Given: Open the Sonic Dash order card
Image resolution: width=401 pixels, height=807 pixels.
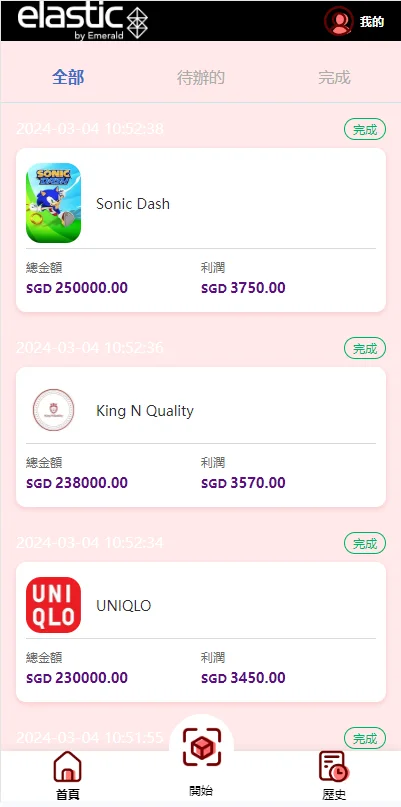Looking at the screenshot, I should point(201,230).
